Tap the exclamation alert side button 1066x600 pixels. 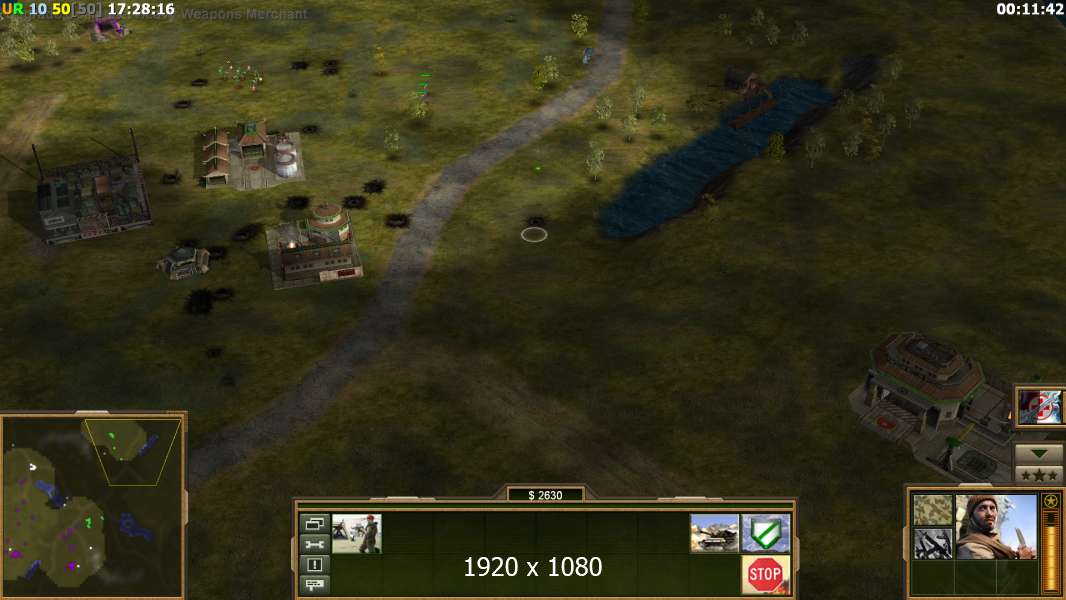[314, 563]
